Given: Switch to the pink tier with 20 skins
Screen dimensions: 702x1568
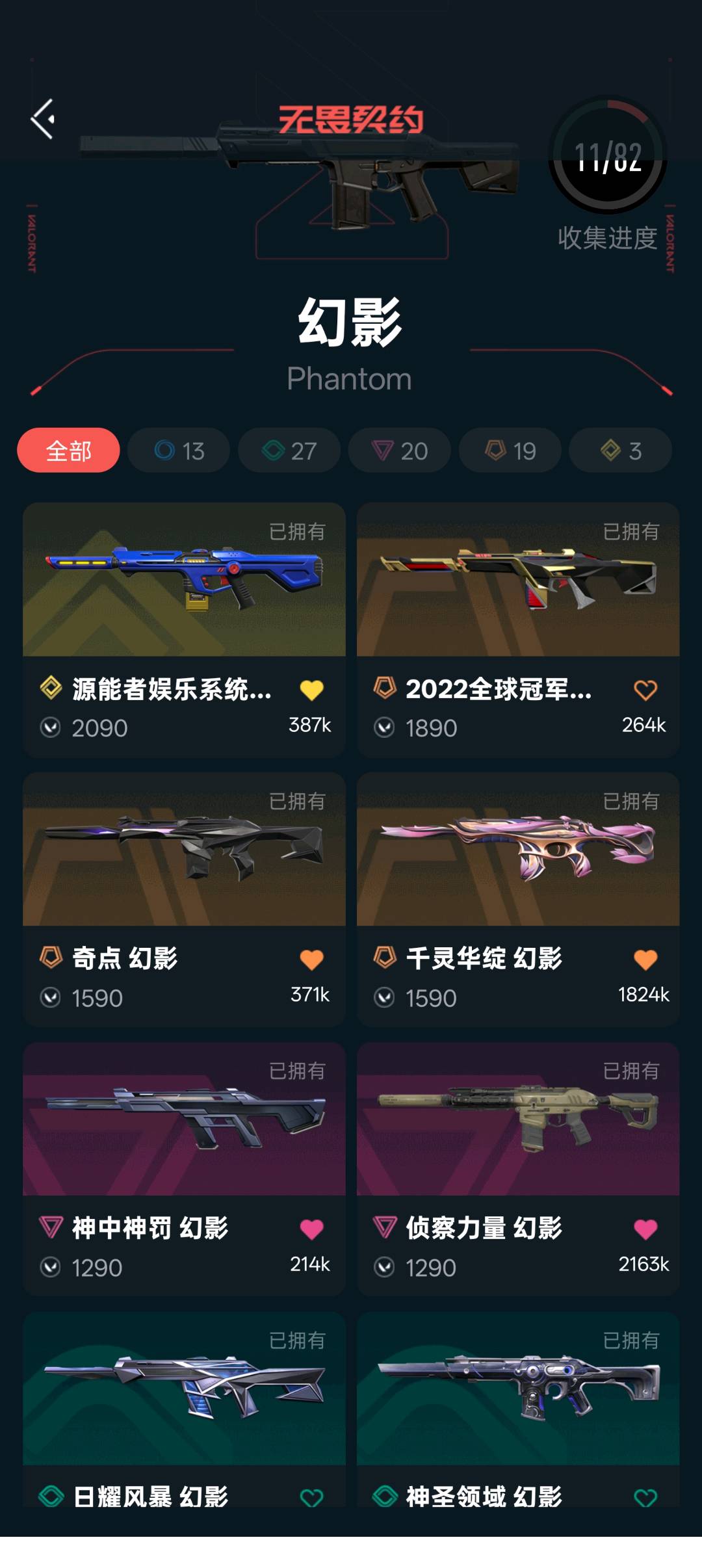Looking at the screenshot, I should 399,451.
